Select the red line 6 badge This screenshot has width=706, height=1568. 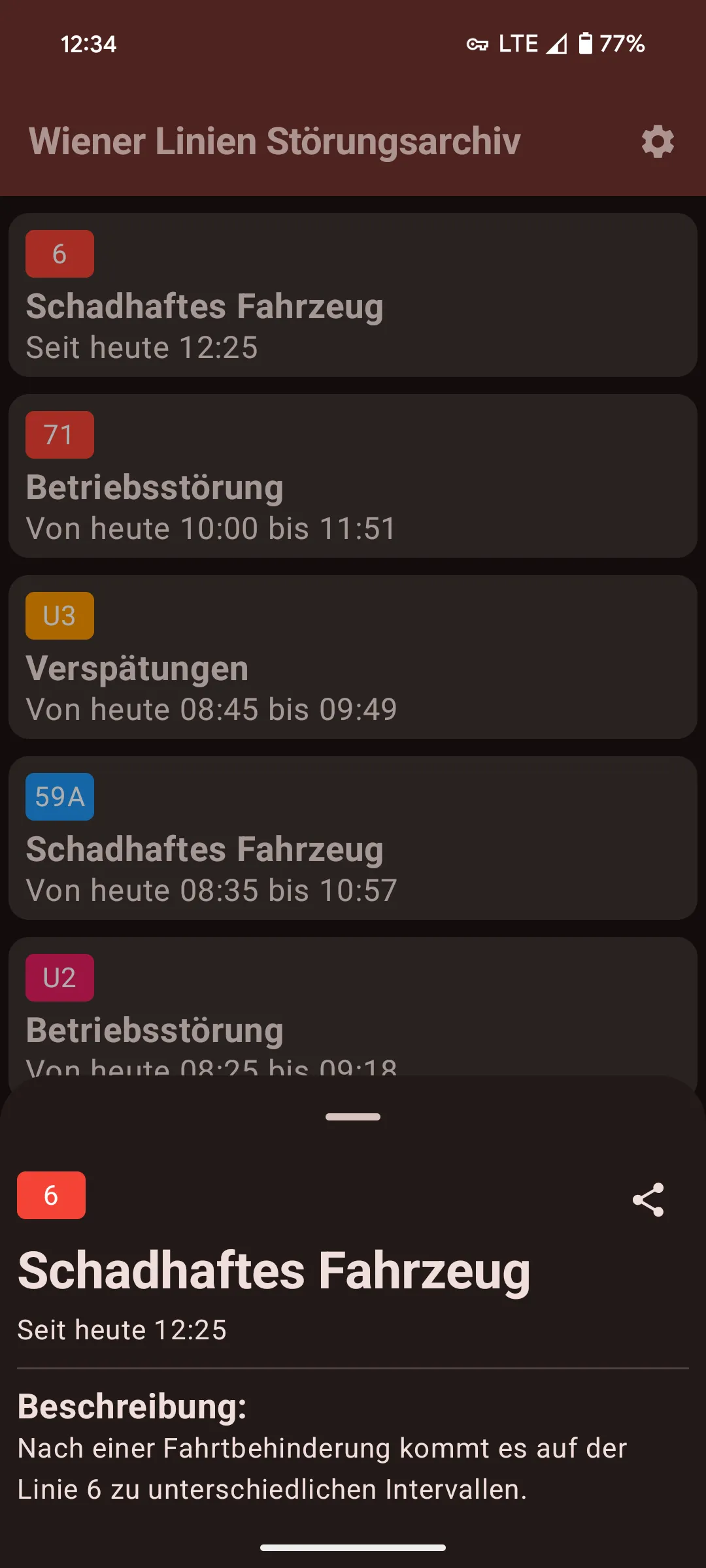[x=59, y=253]
